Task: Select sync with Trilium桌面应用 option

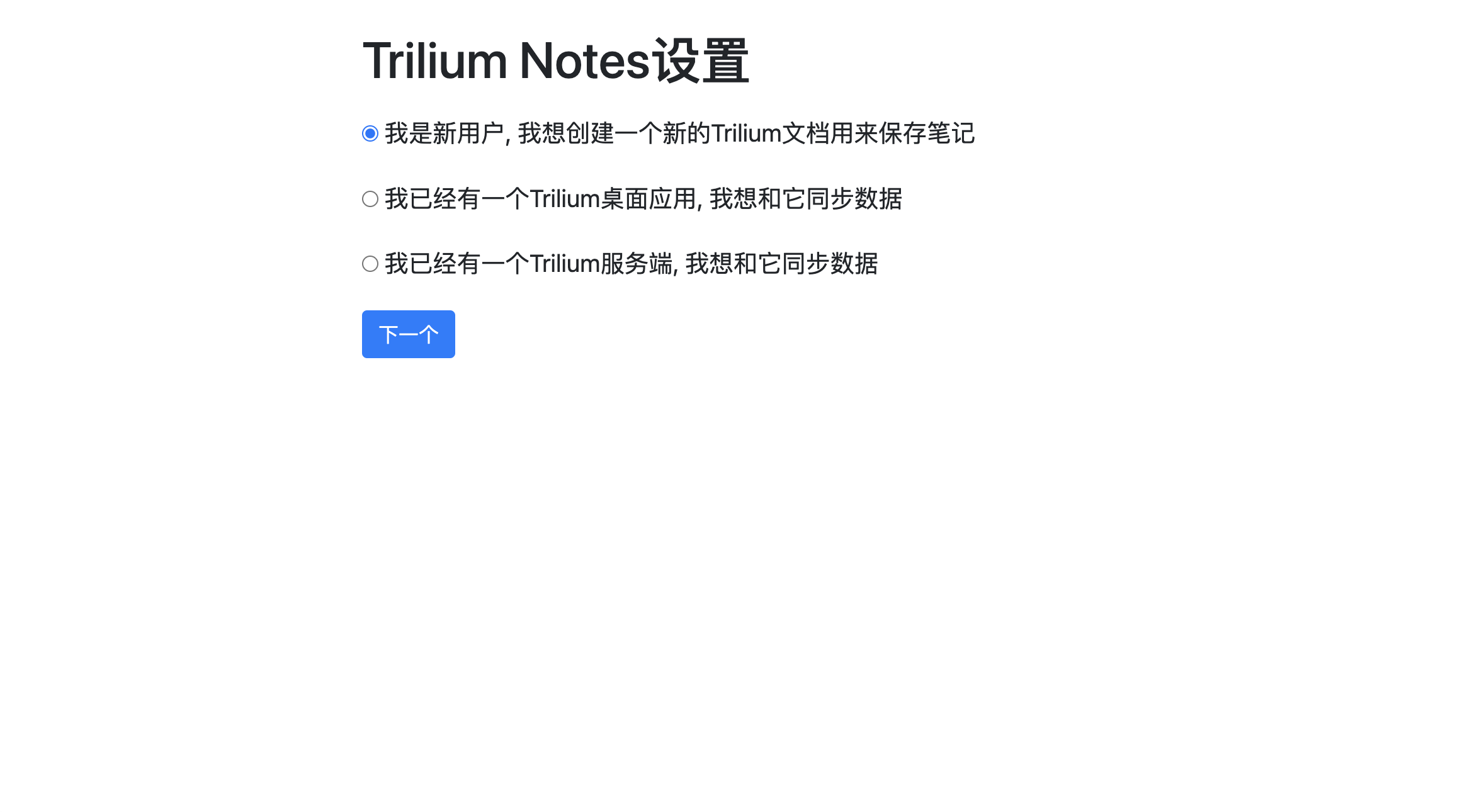Action: 370,199
